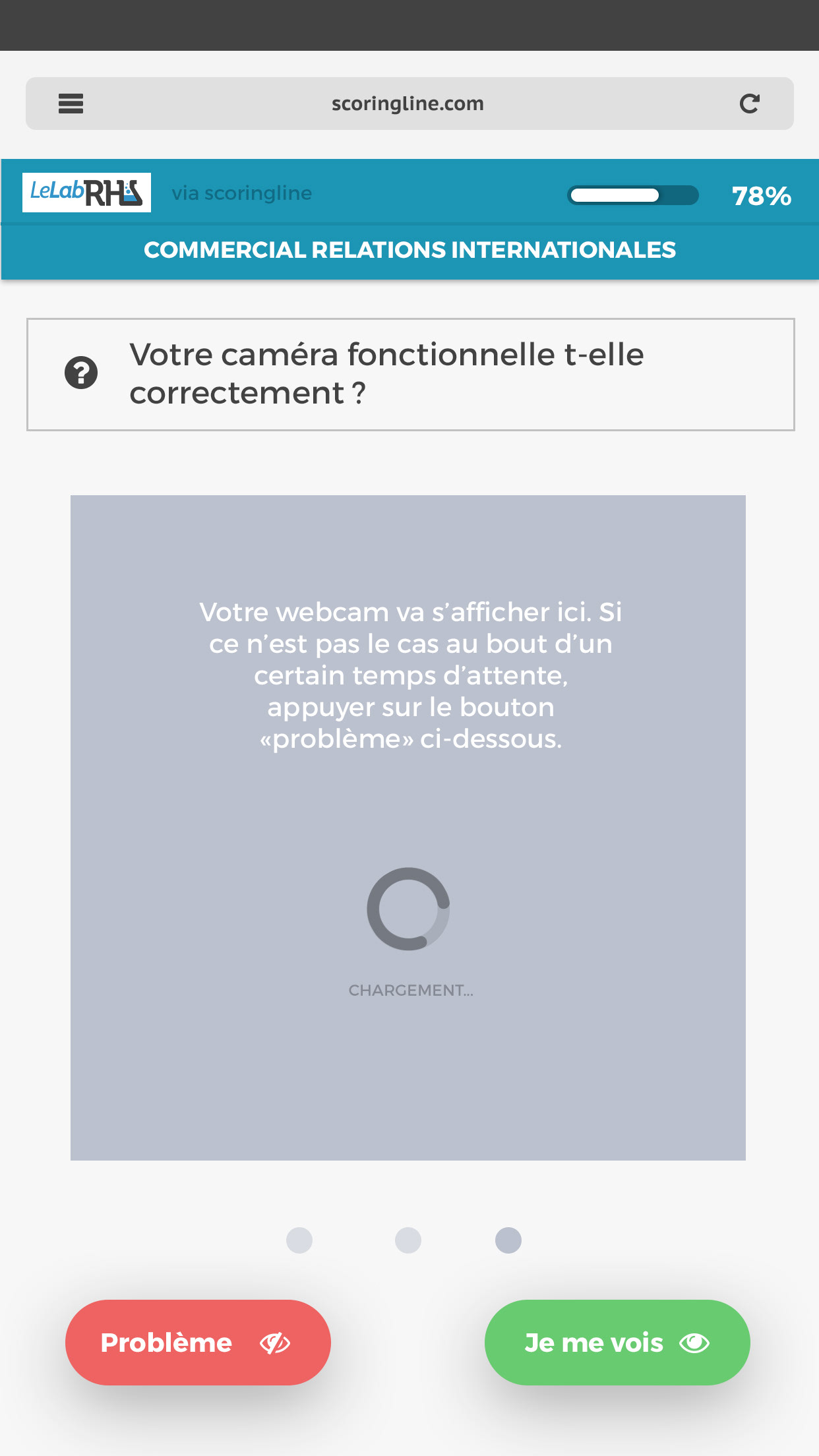Report a camera issue with Problème

coord(198,1343)
